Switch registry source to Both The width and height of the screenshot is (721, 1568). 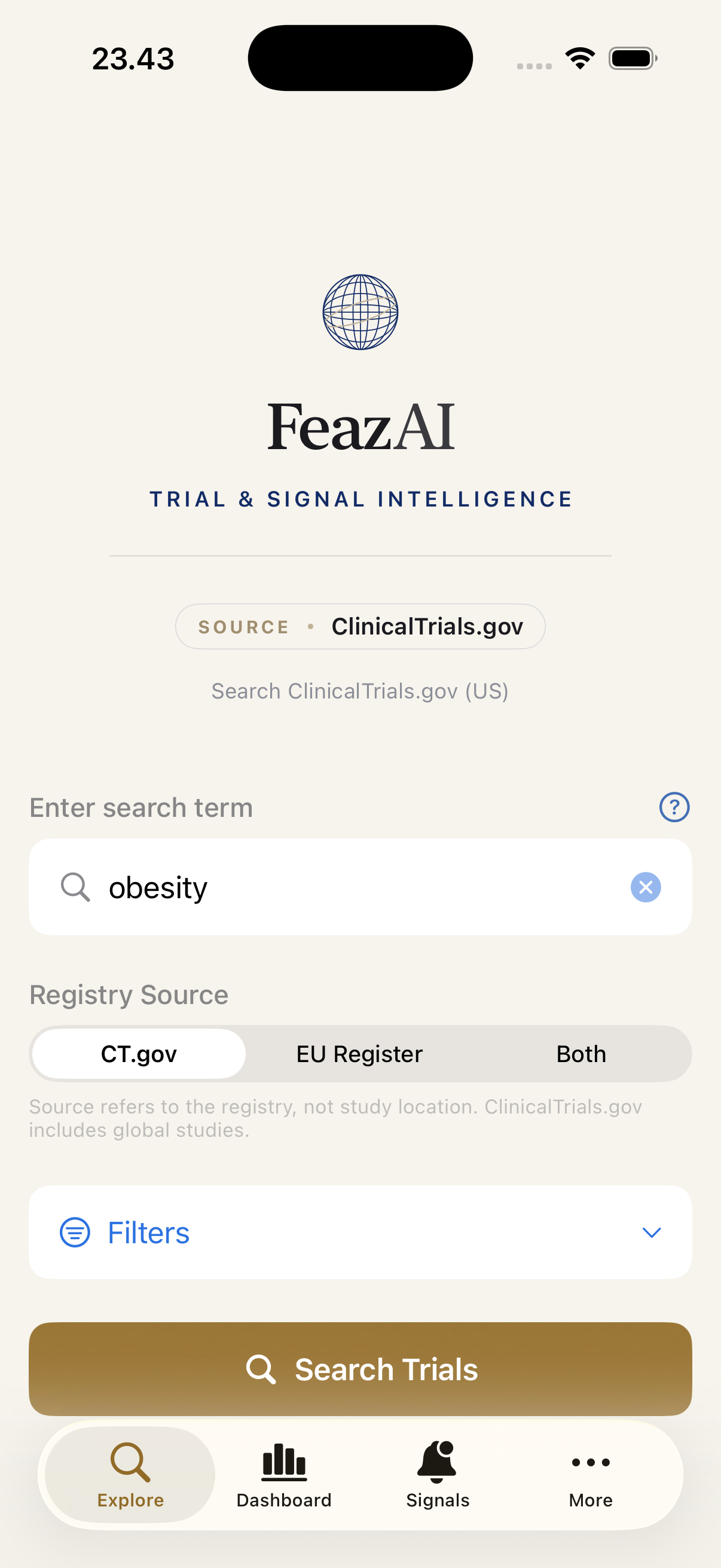pos(581,1054)
